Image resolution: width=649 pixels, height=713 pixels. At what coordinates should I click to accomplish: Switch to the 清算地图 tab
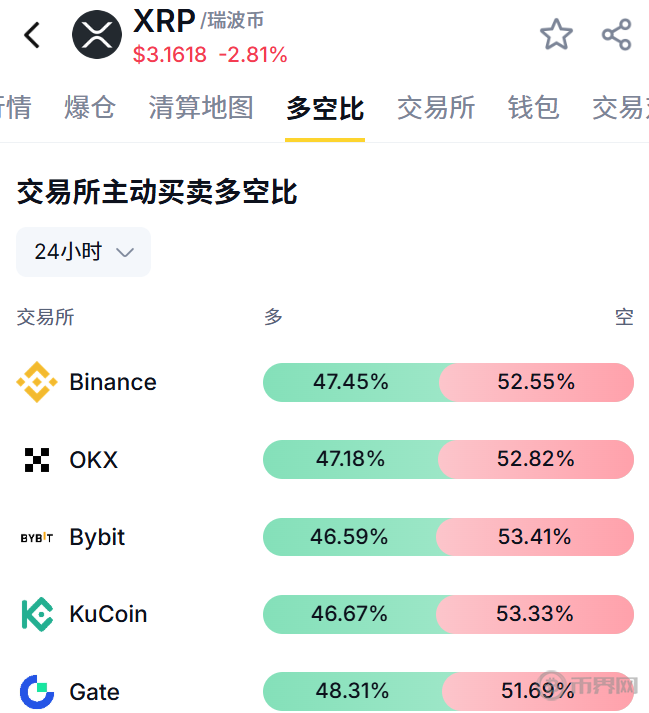tap(201, 108)
